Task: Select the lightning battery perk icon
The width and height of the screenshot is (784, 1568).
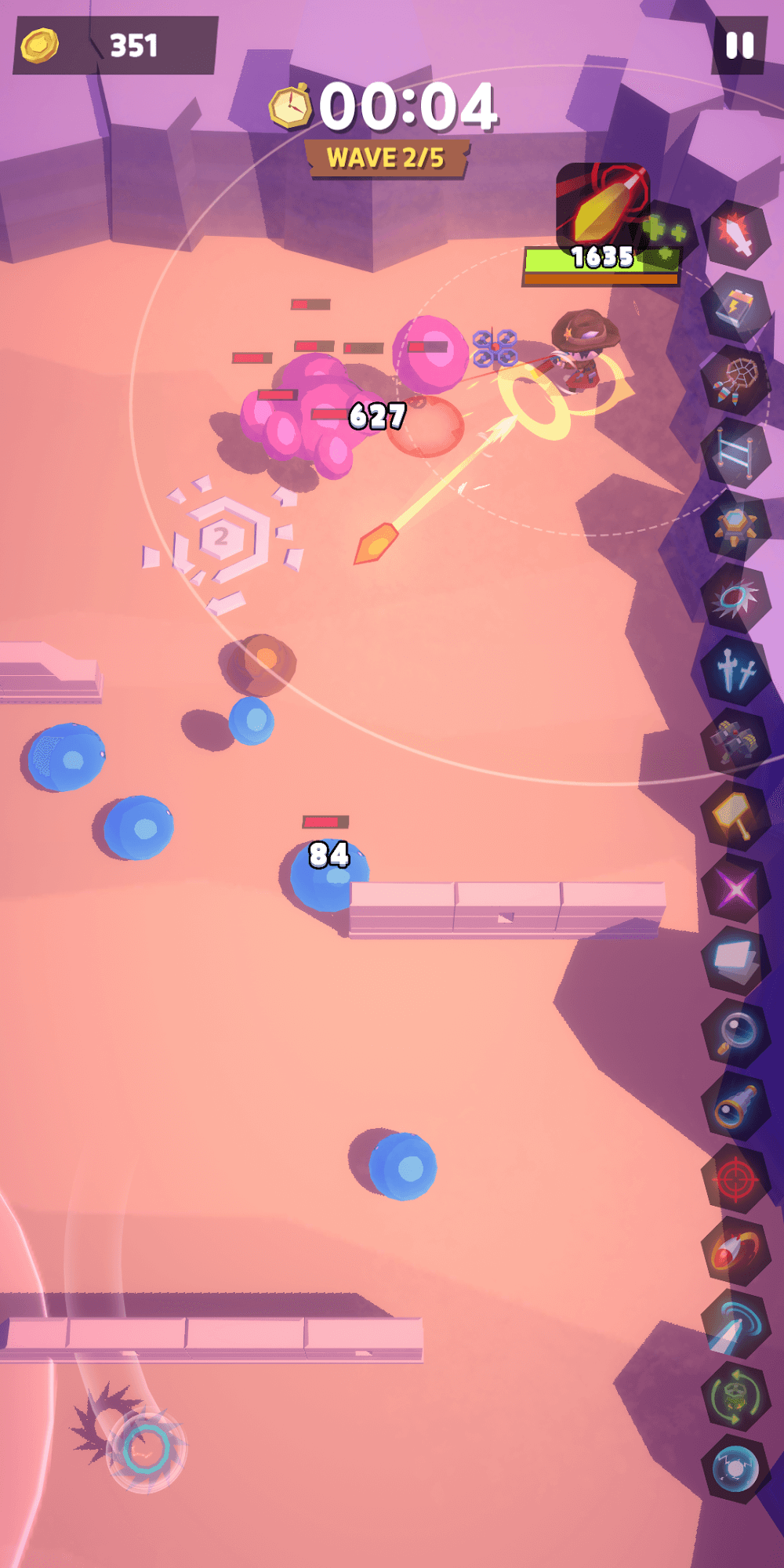Action: [x=735, y=307]
